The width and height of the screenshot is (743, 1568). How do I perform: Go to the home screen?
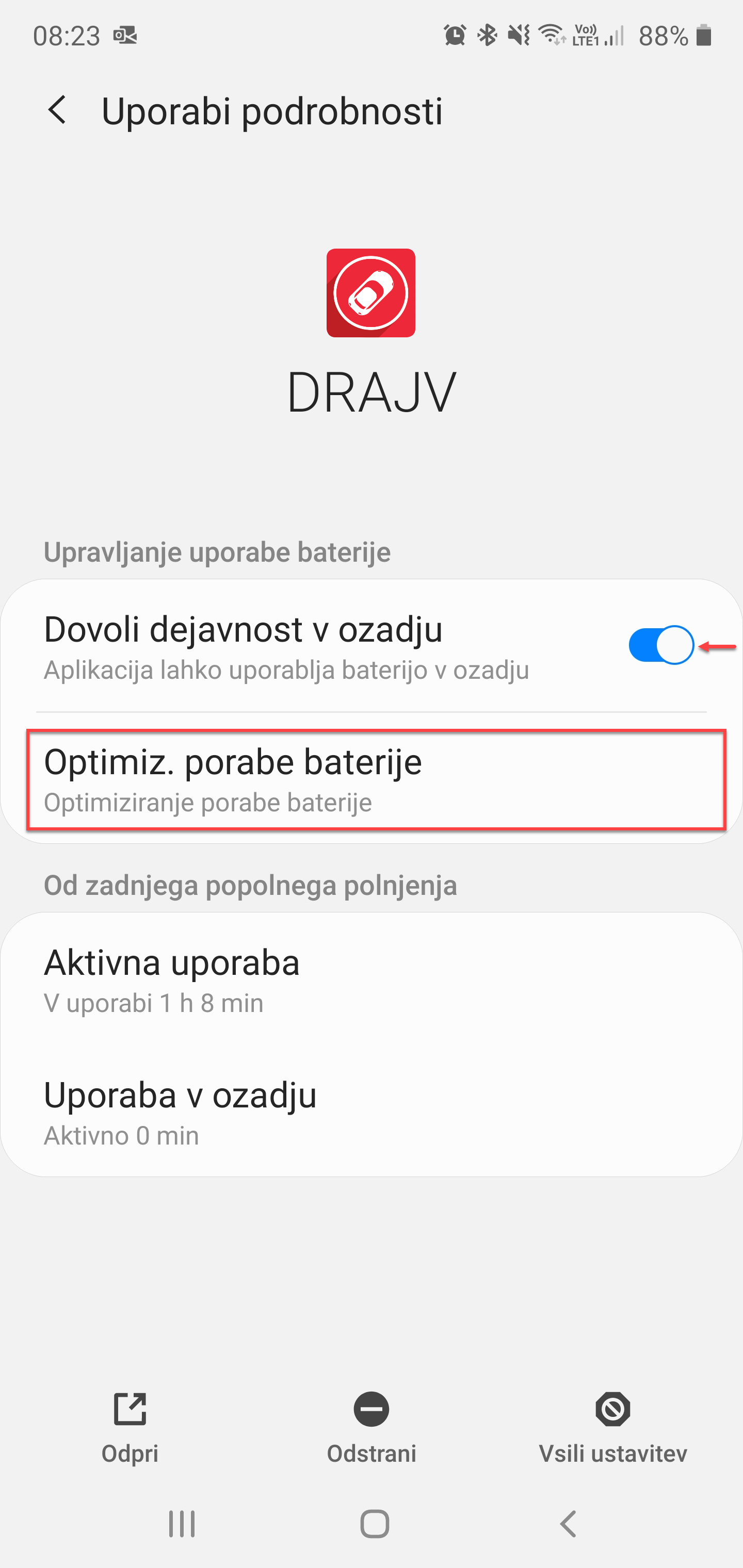tap(375, 1524)
